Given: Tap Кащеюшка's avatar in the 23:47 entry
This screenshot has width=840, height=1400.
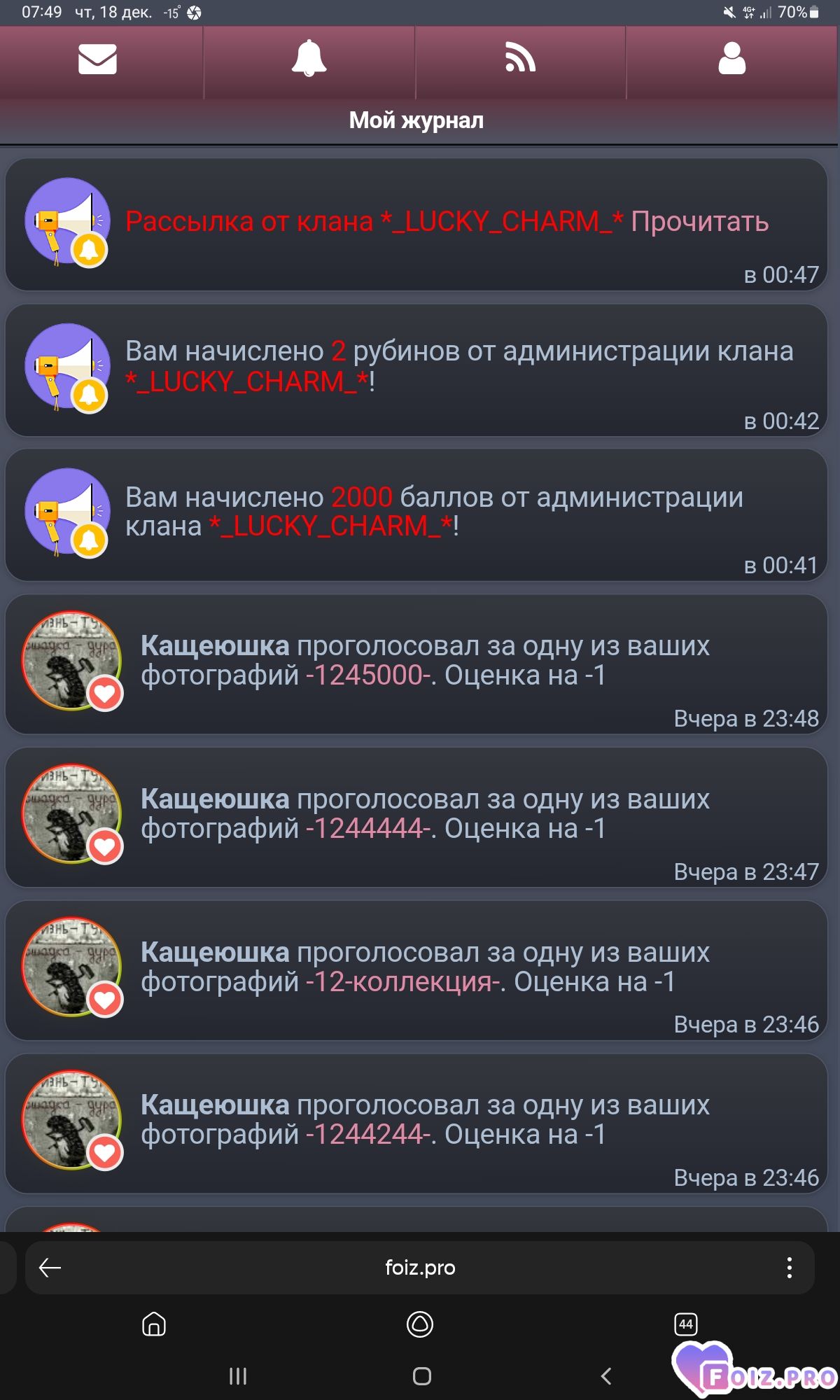Looking at the screenshot, I should tap(71, 813).
